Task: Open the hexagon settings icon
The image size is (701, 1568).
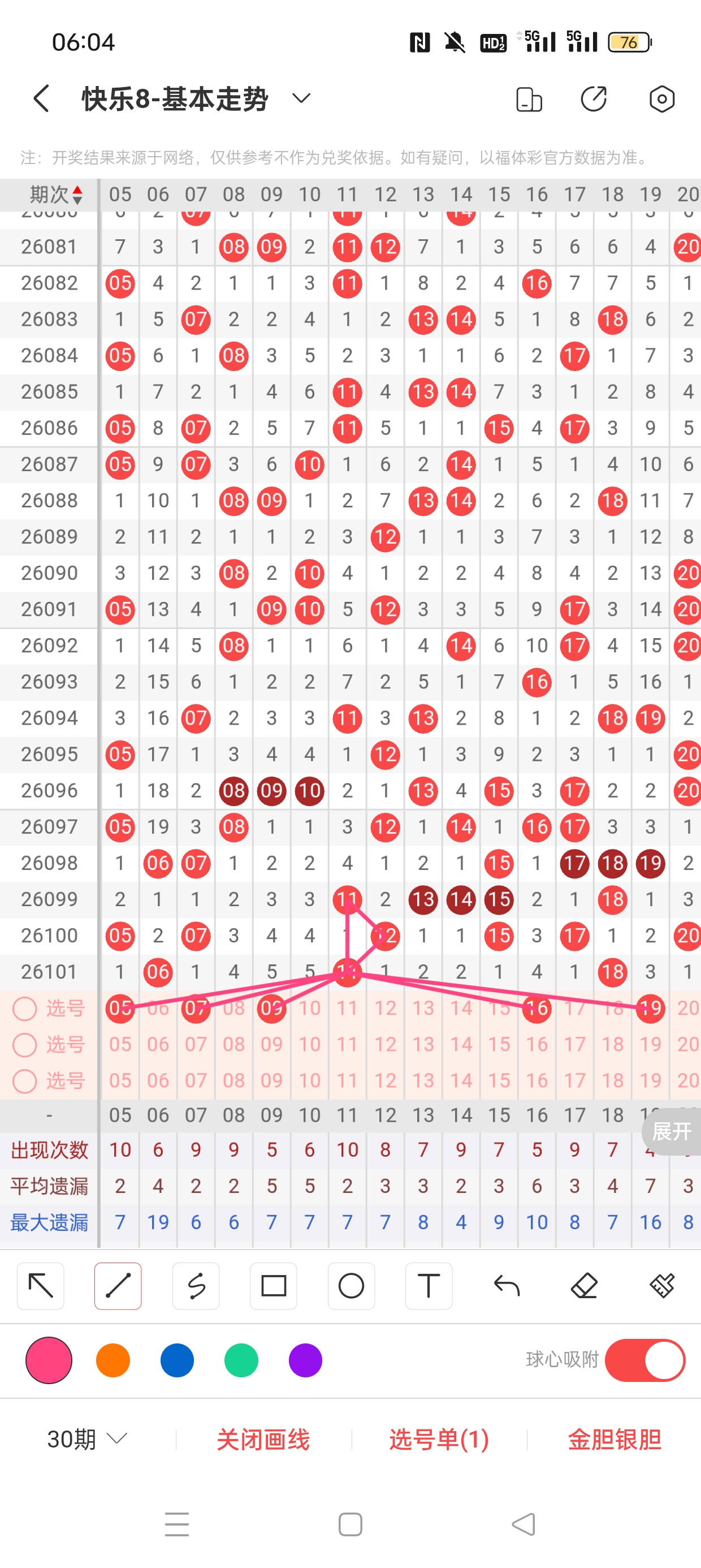Action: coord(661,99)
